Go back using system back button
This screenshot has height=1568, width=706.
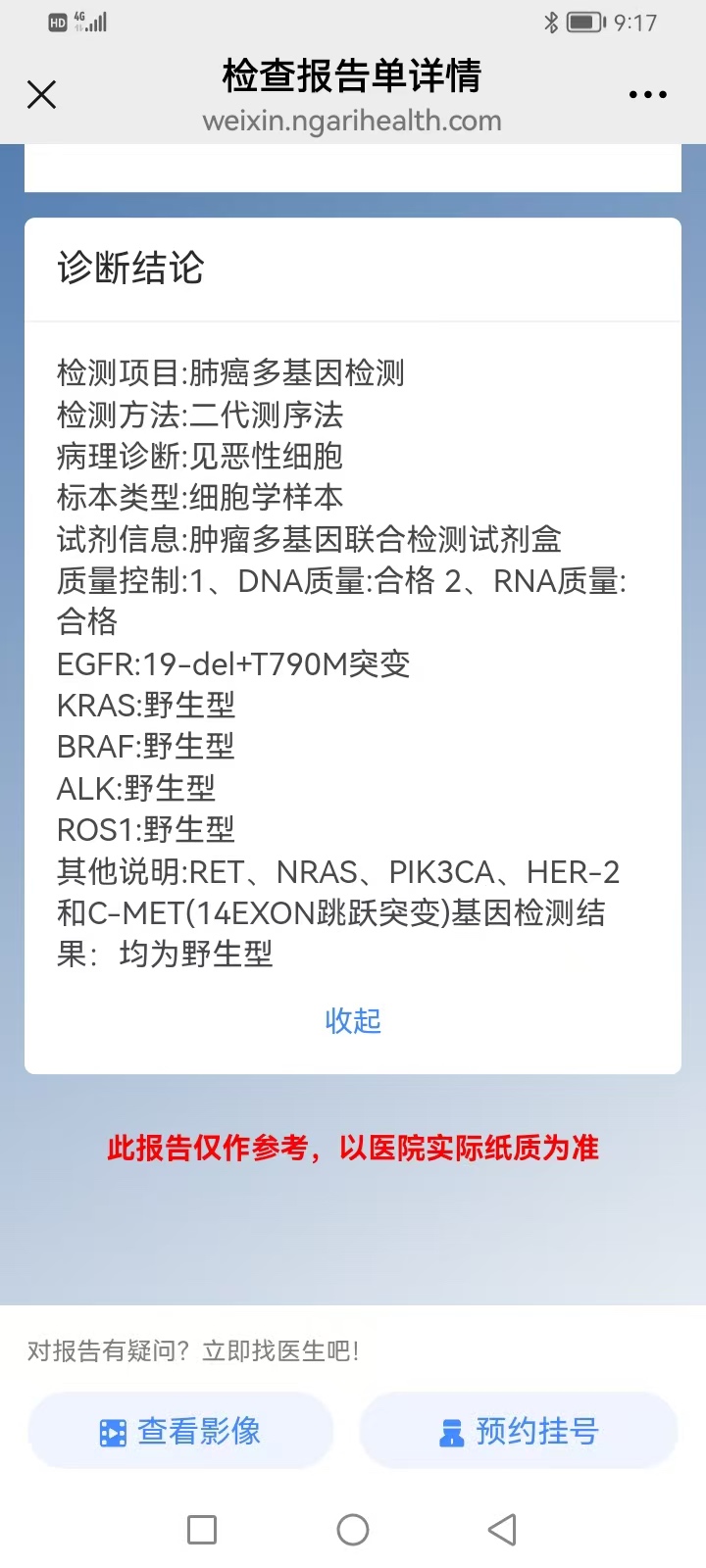pyautogui.click(x=502, y=1529)
